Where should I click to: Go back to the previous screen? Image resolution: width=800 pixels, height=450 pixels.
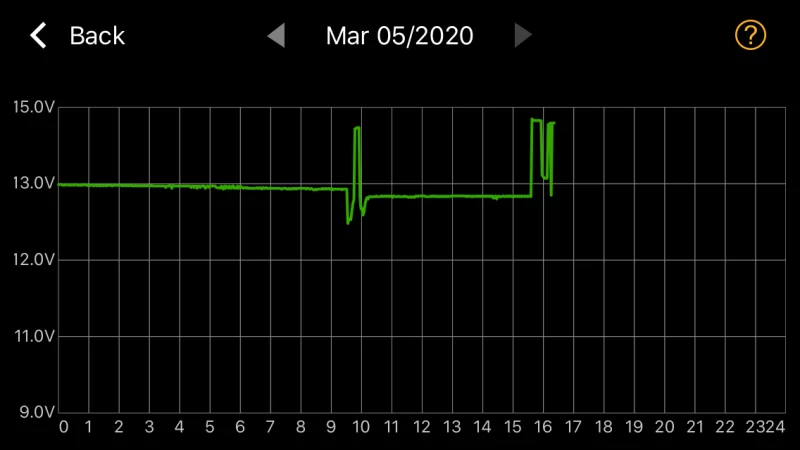click(x=77, y=36)
